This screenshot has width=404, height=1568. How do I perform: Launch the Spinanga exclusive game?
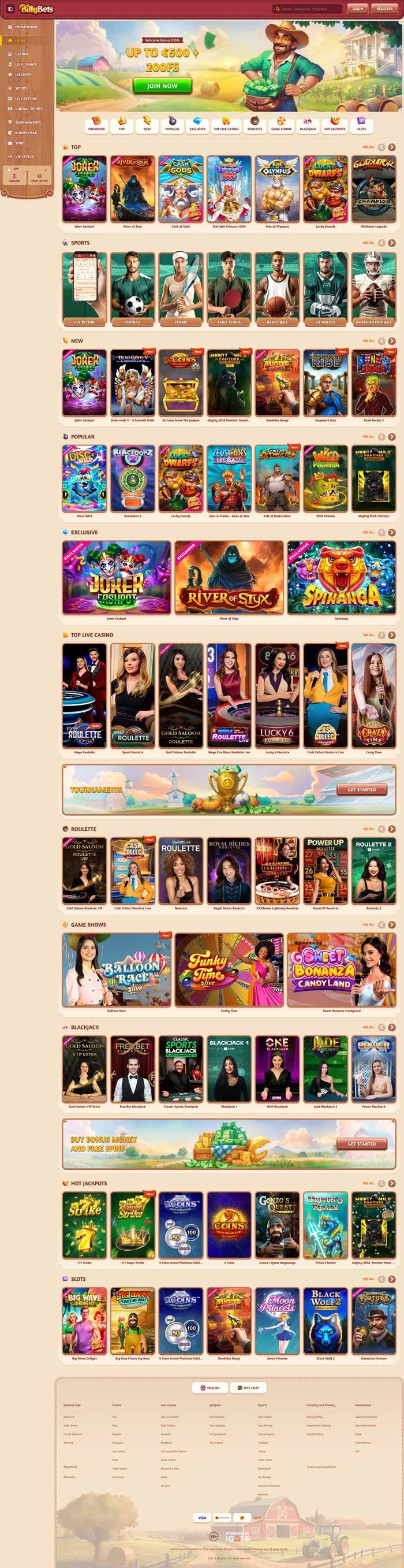click(341, 578)
